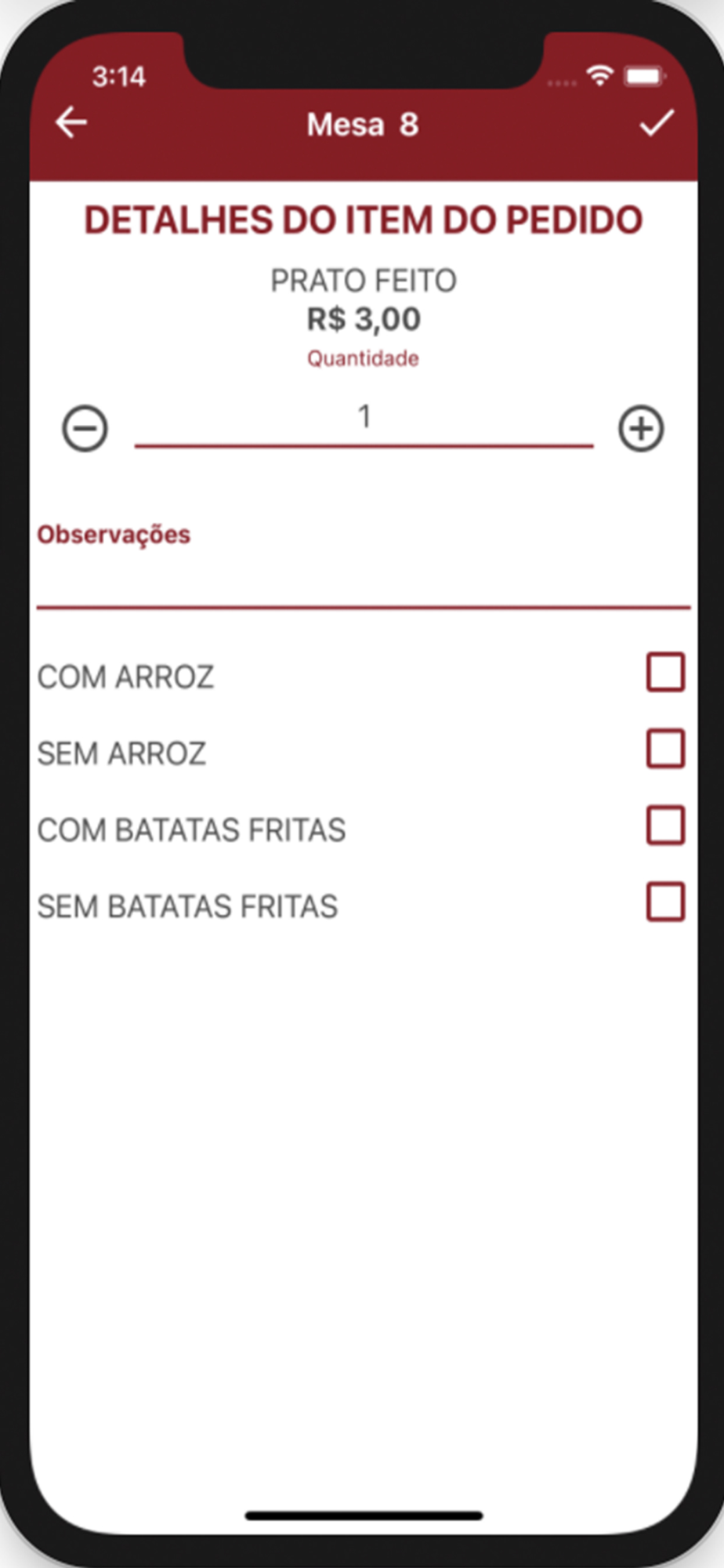This screenshot has height=1568, width=724.
Task: Check the COM ARROZ option
Action: click(665, 673)
